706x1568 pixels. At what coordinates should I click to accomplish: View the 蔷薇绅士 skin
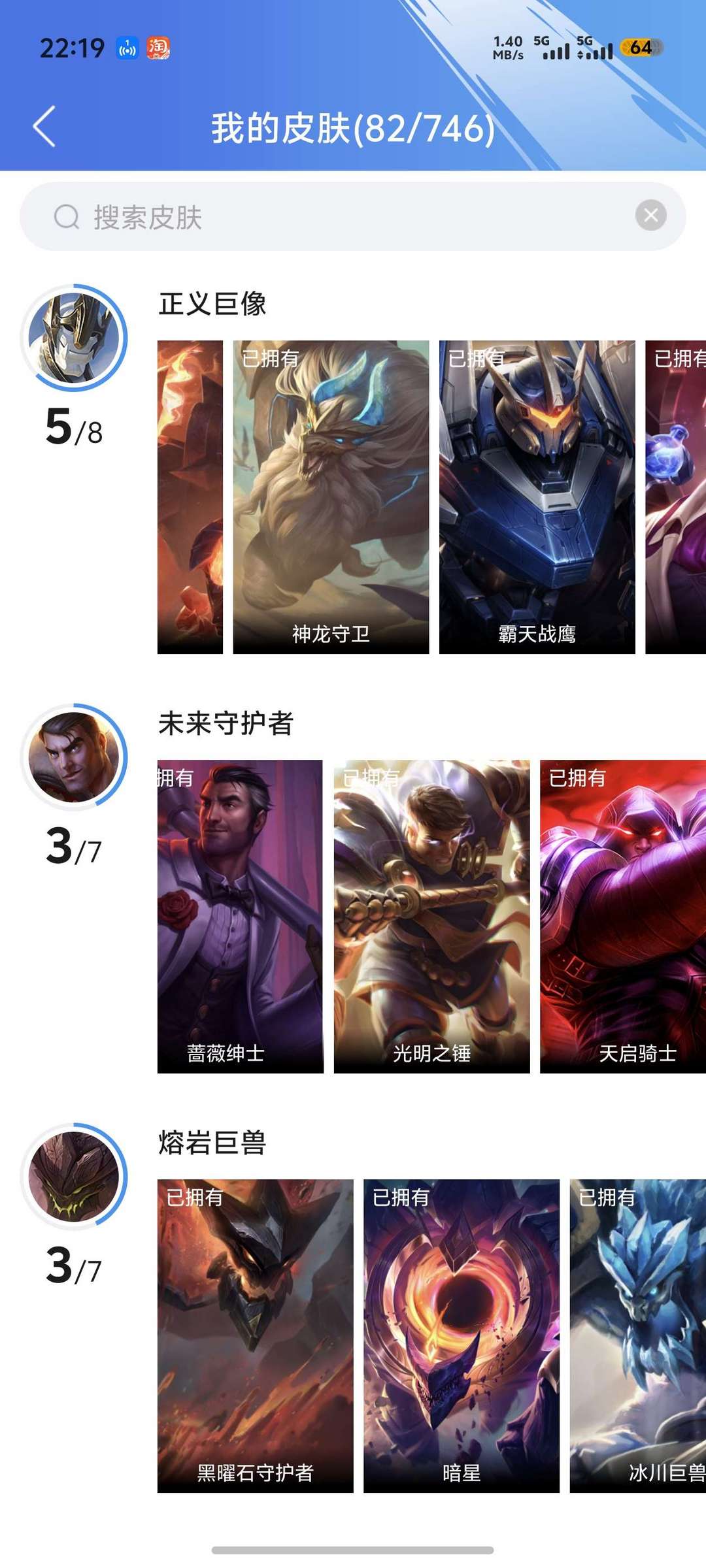pyautogui.click(x=241, y=917)
